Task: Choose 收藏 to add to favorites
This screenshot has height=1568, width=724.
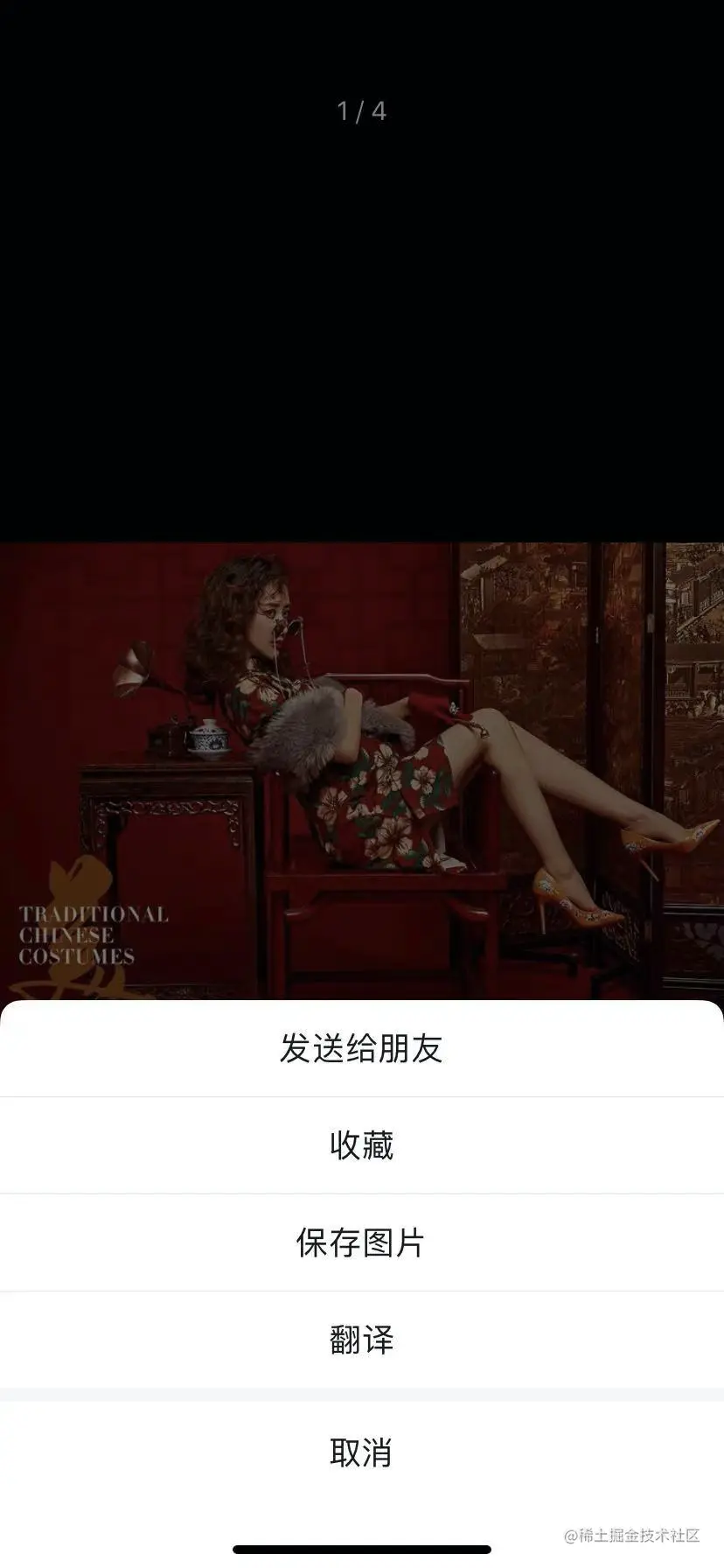Action: [361, 1145]
